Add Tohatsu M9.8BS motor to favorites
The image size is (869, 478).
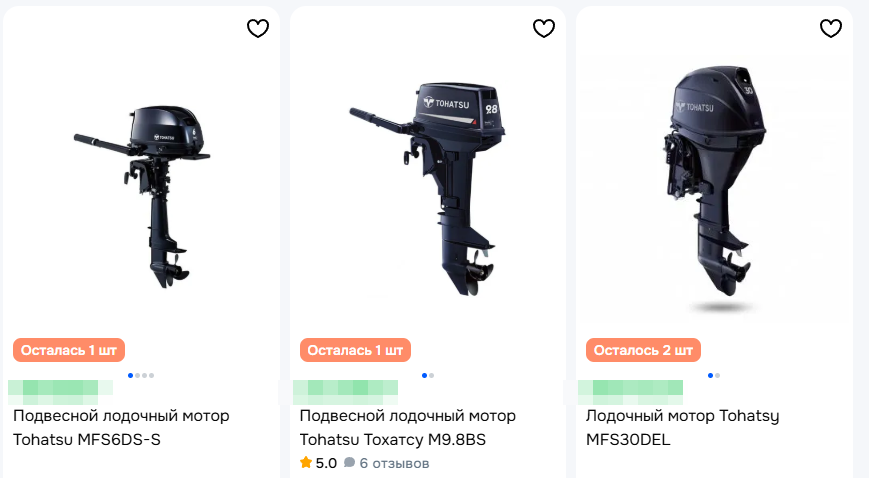(544, 28)
